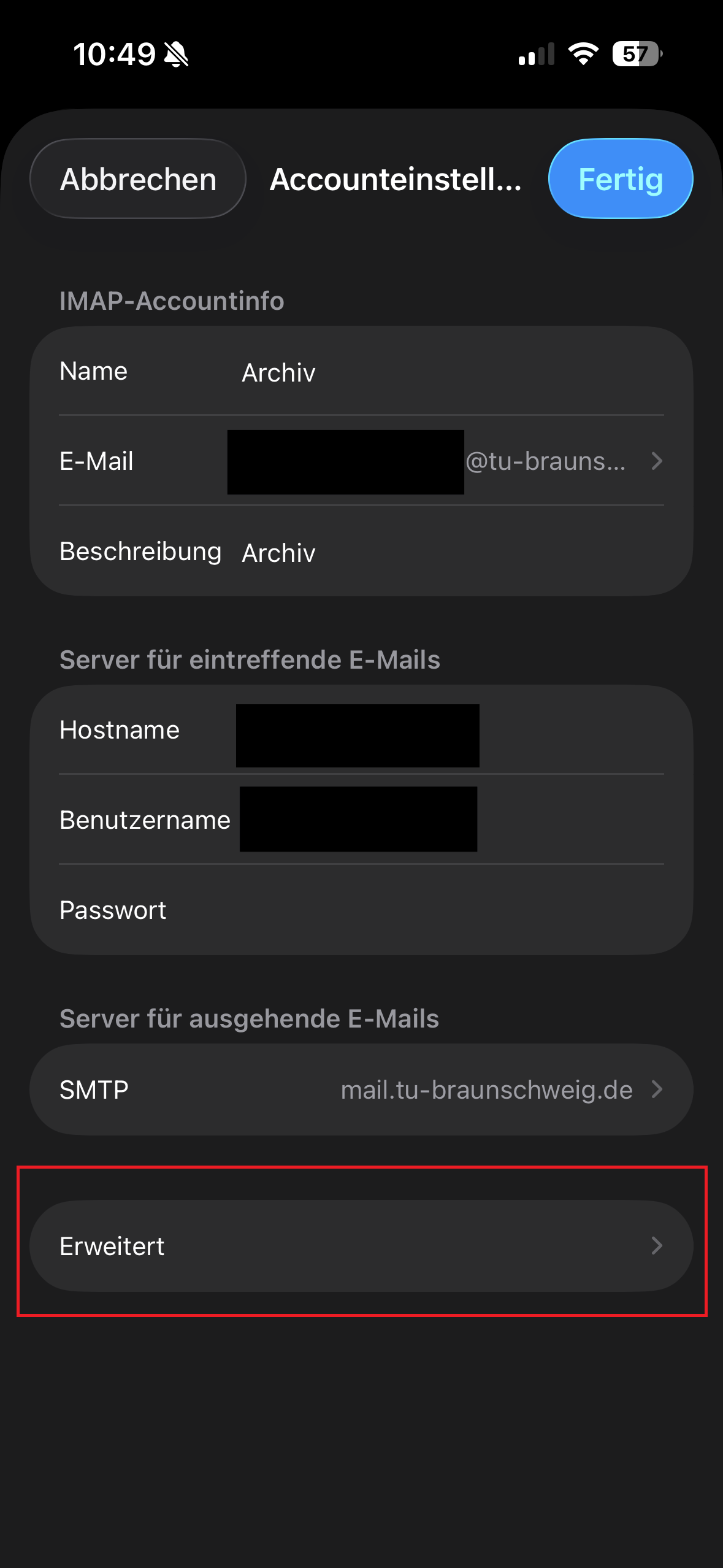Screen dimensions: 723x1568
Task: Confirm changes with Fertig
Action: point(620,179)
